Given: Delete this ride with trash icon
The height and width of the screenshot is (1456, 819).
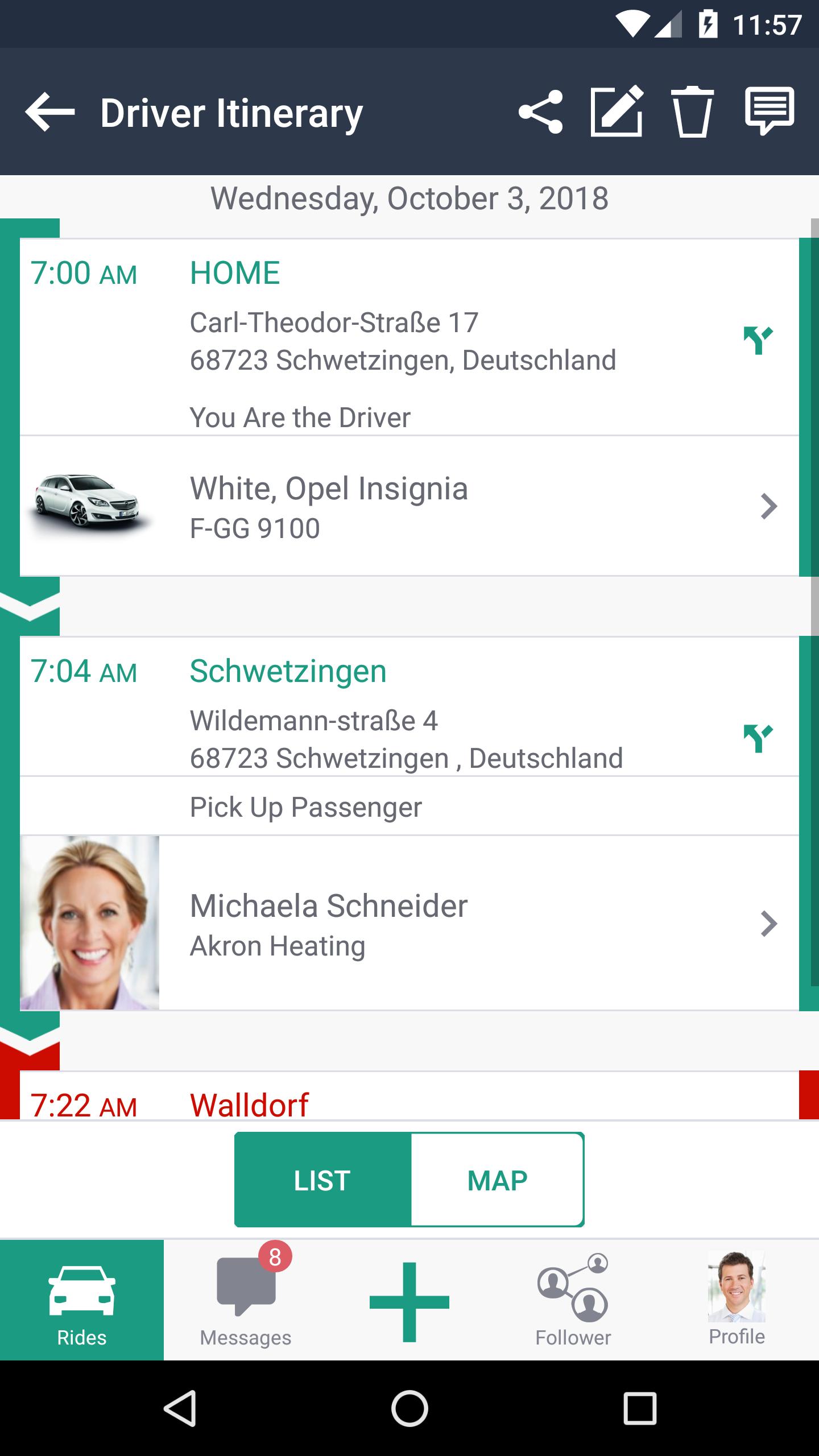Looking at the screenshot, I should (692, 112).
